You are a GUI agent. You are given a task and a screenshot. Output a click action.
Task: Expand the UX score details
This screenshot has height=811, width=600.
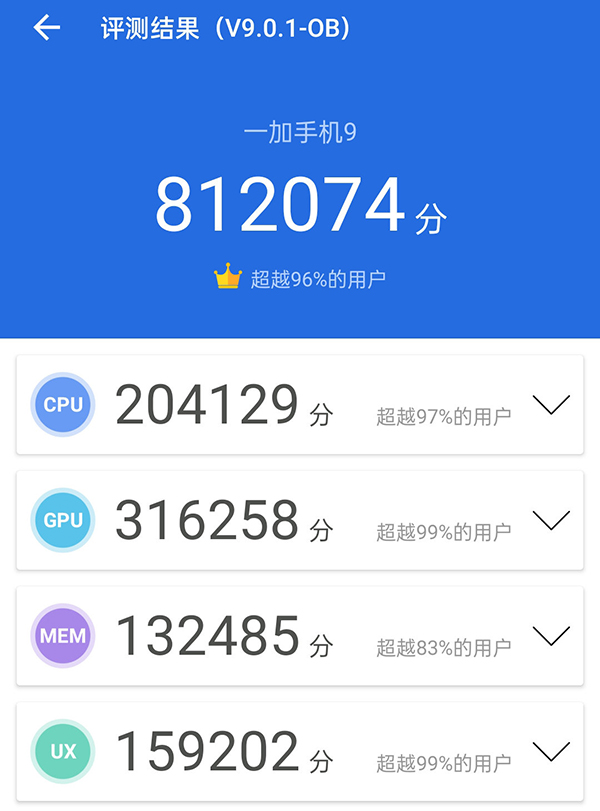click(x=551, y=750)
